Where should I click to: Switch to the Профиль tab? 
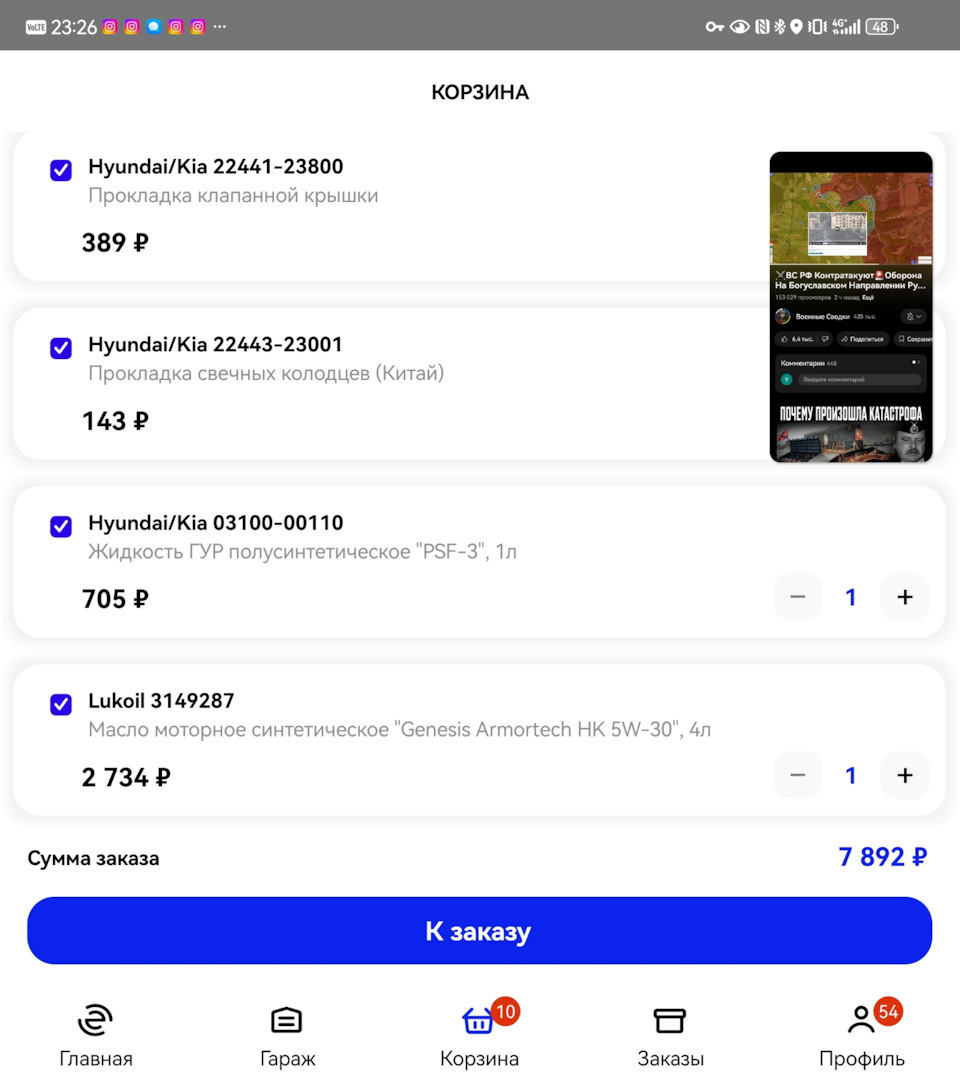[x=861, y=1035]
